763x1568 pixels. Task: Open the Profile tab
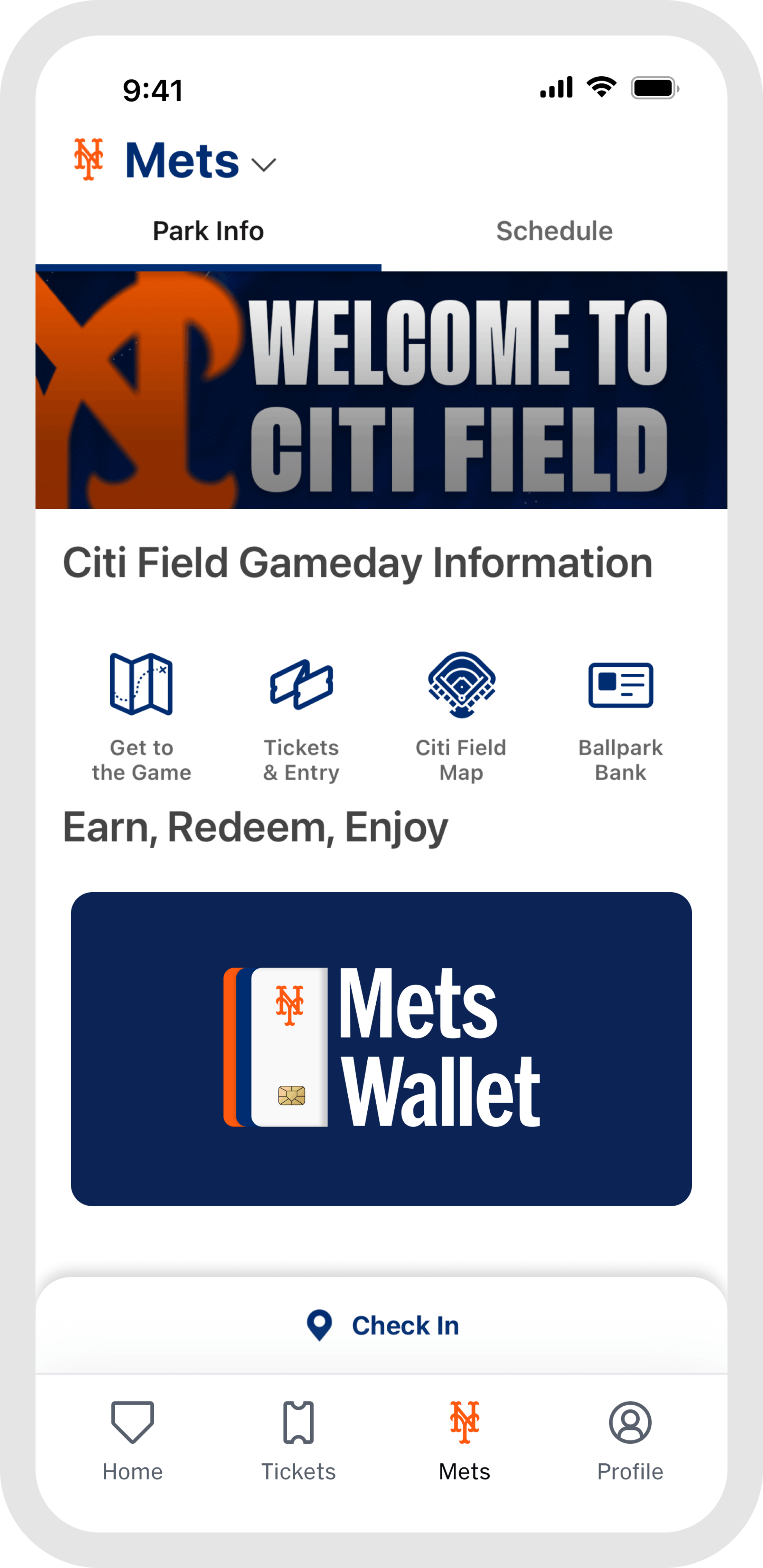tap(630, 1440)
